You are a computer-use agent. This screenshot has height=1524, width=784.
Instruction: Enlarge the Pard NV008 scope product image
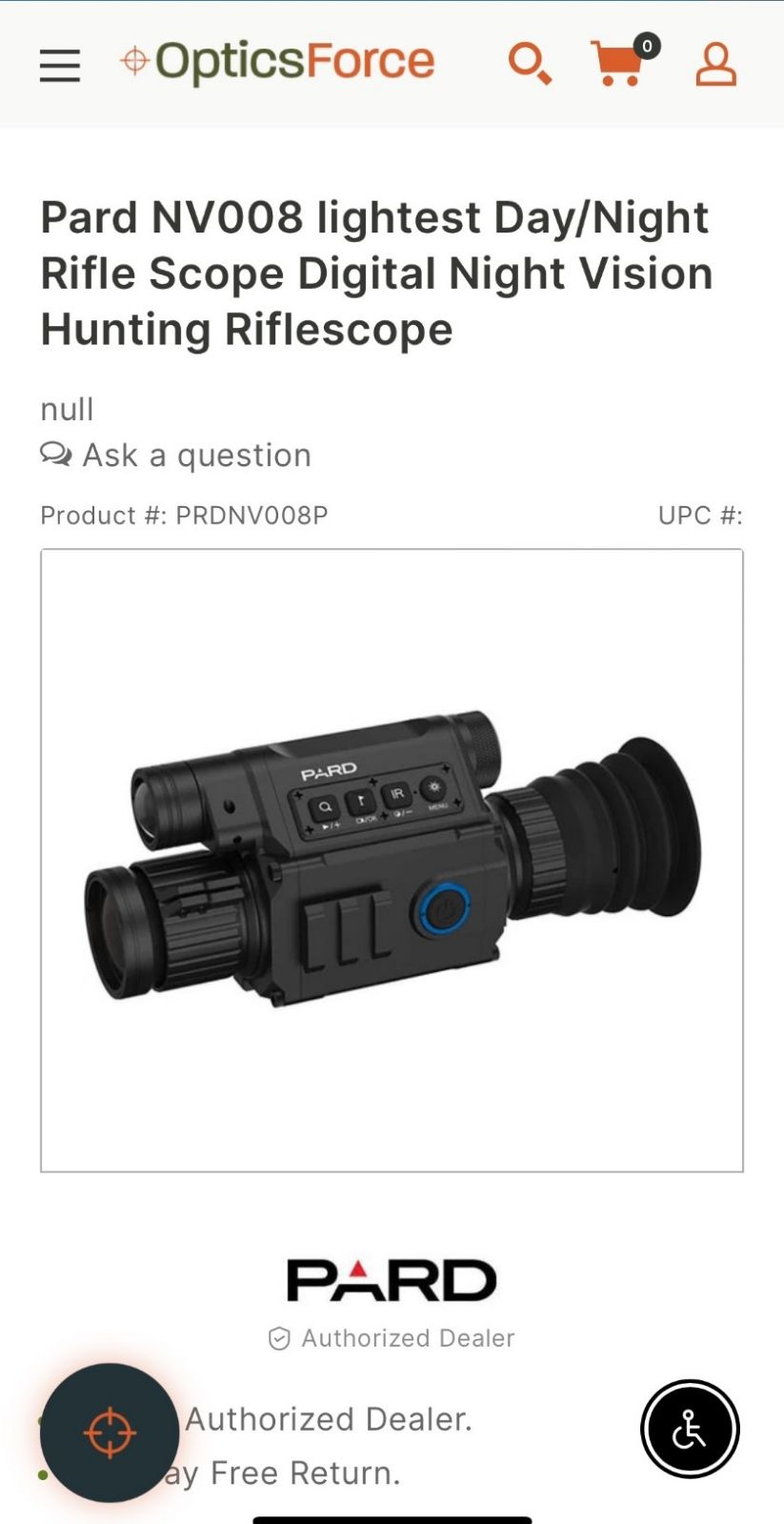tap(392, 860)
